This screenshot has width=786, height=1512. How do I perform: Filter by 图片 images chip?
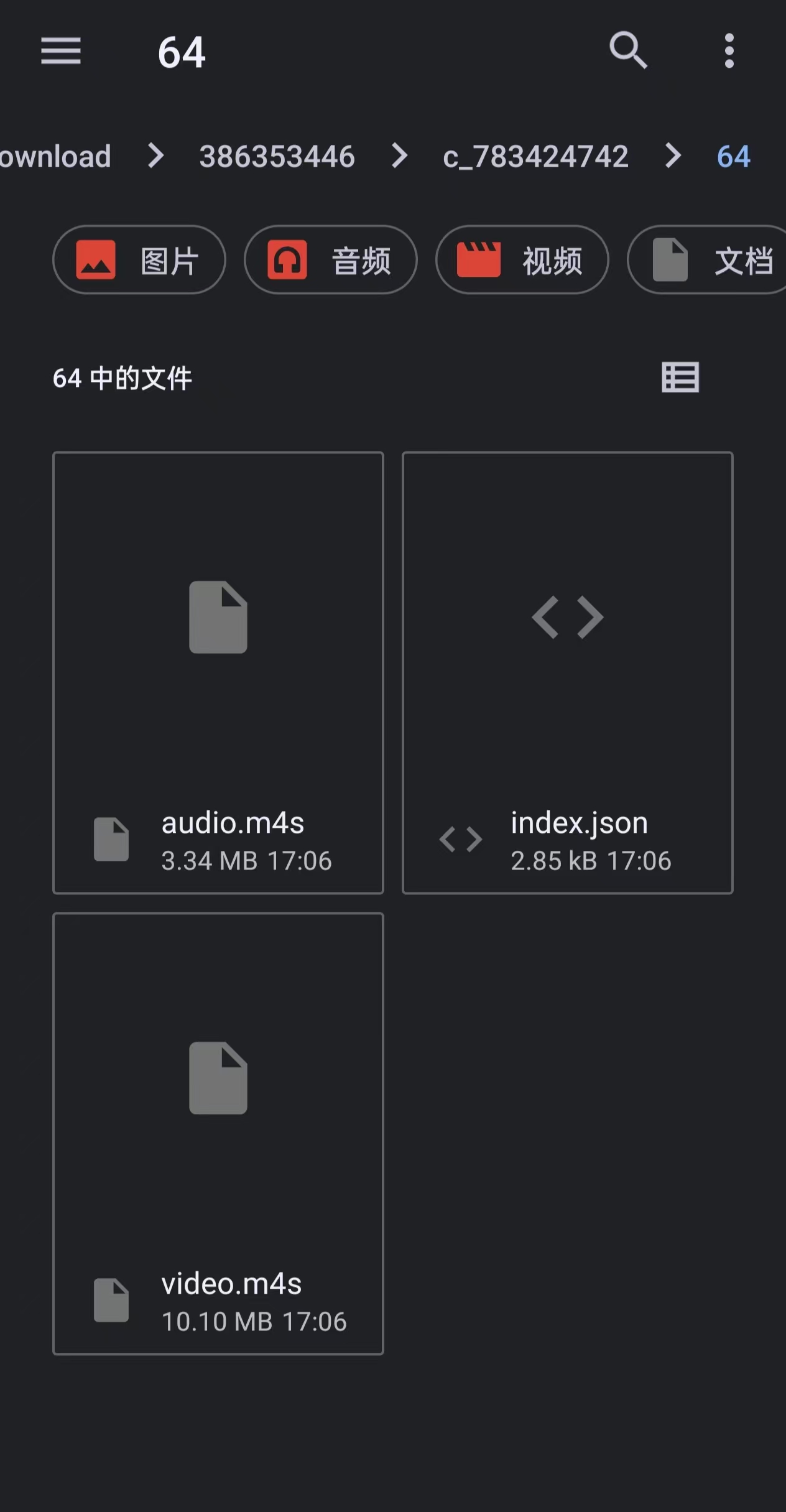(139, 260)
